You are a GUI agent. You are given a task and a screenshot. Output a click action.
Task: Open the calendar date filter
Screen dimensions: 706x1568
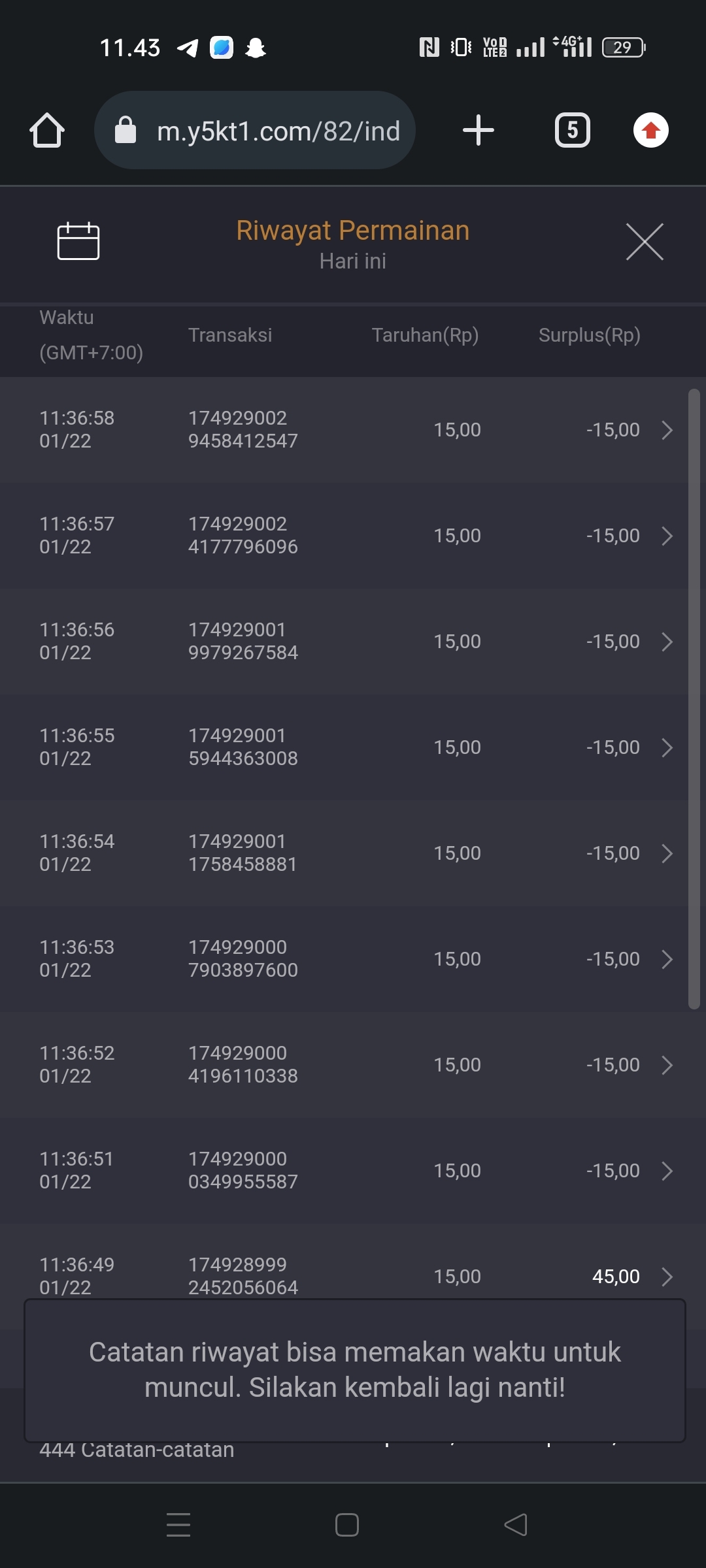[78, 241]
